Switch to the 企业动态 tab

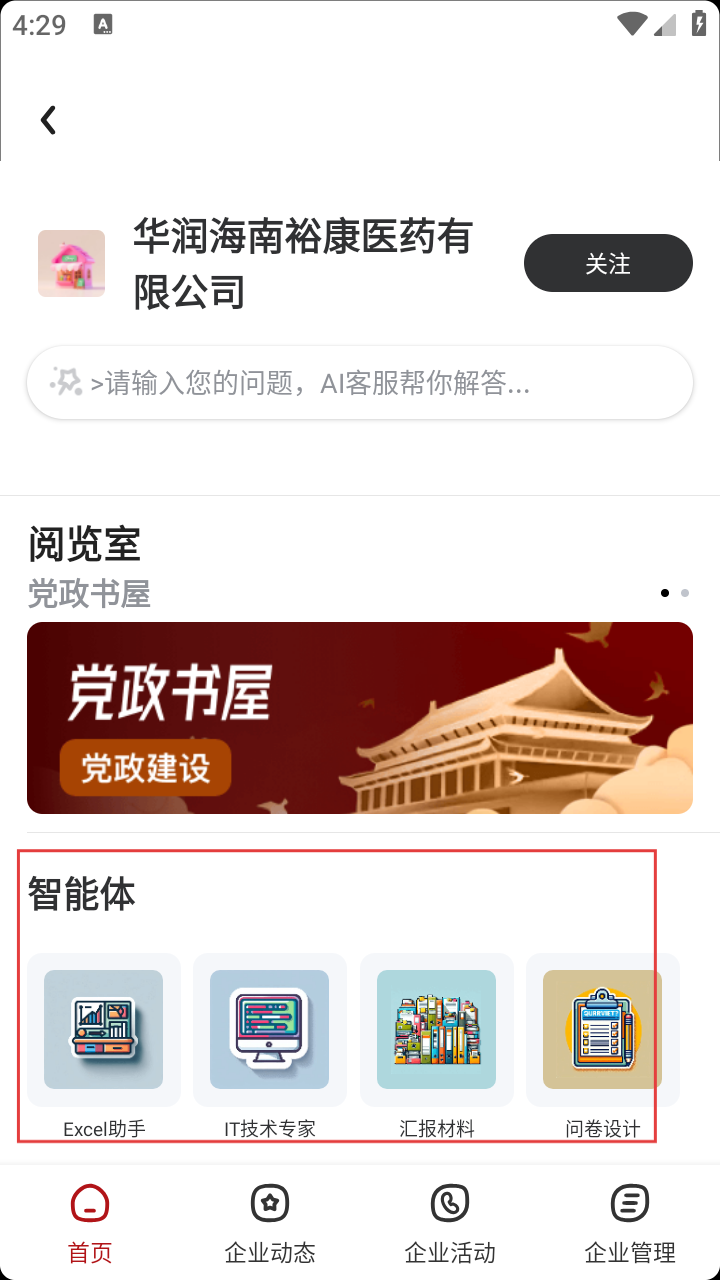(x=270, y=1222)
